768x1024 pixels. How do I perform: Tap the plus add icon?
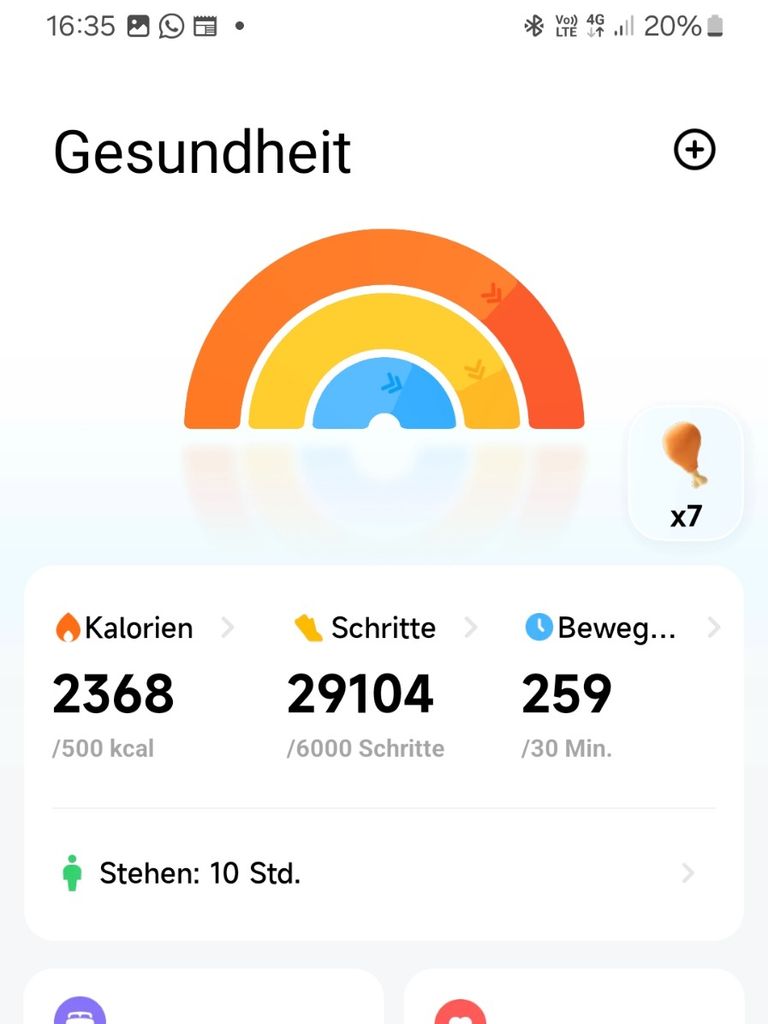point(695,150)
